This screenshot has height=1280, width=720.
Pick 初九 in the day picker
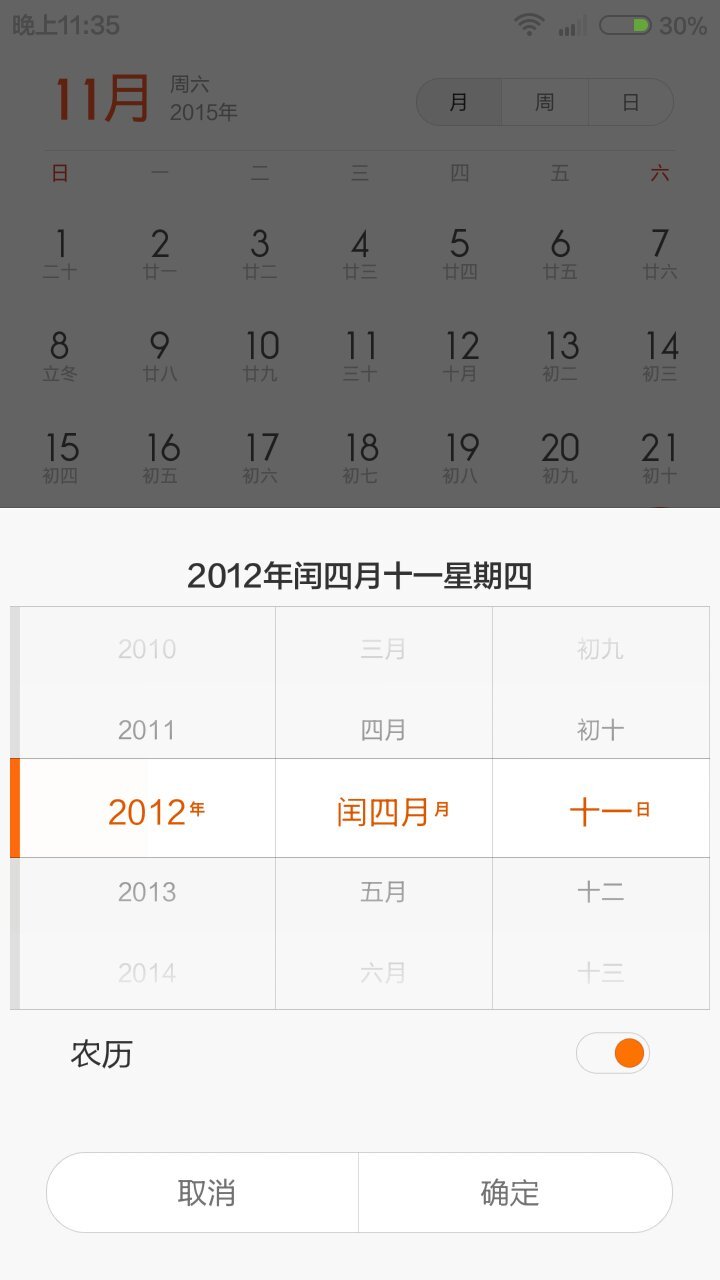(x=600, y=649)
